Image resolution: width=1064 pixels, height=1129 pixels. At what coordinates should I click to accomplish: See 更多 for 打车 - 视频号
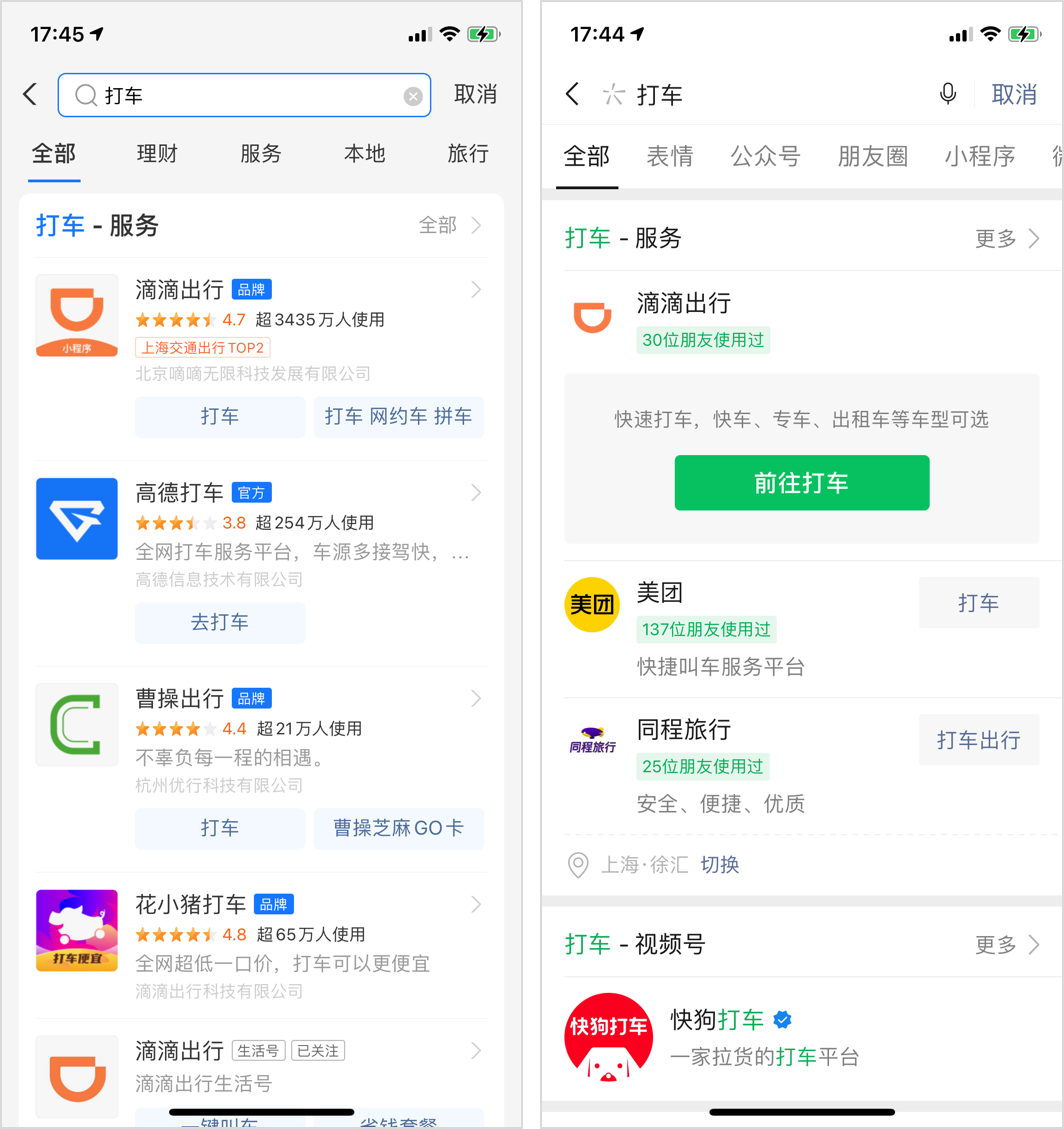pyautogui.click(x=1007, y=944)
